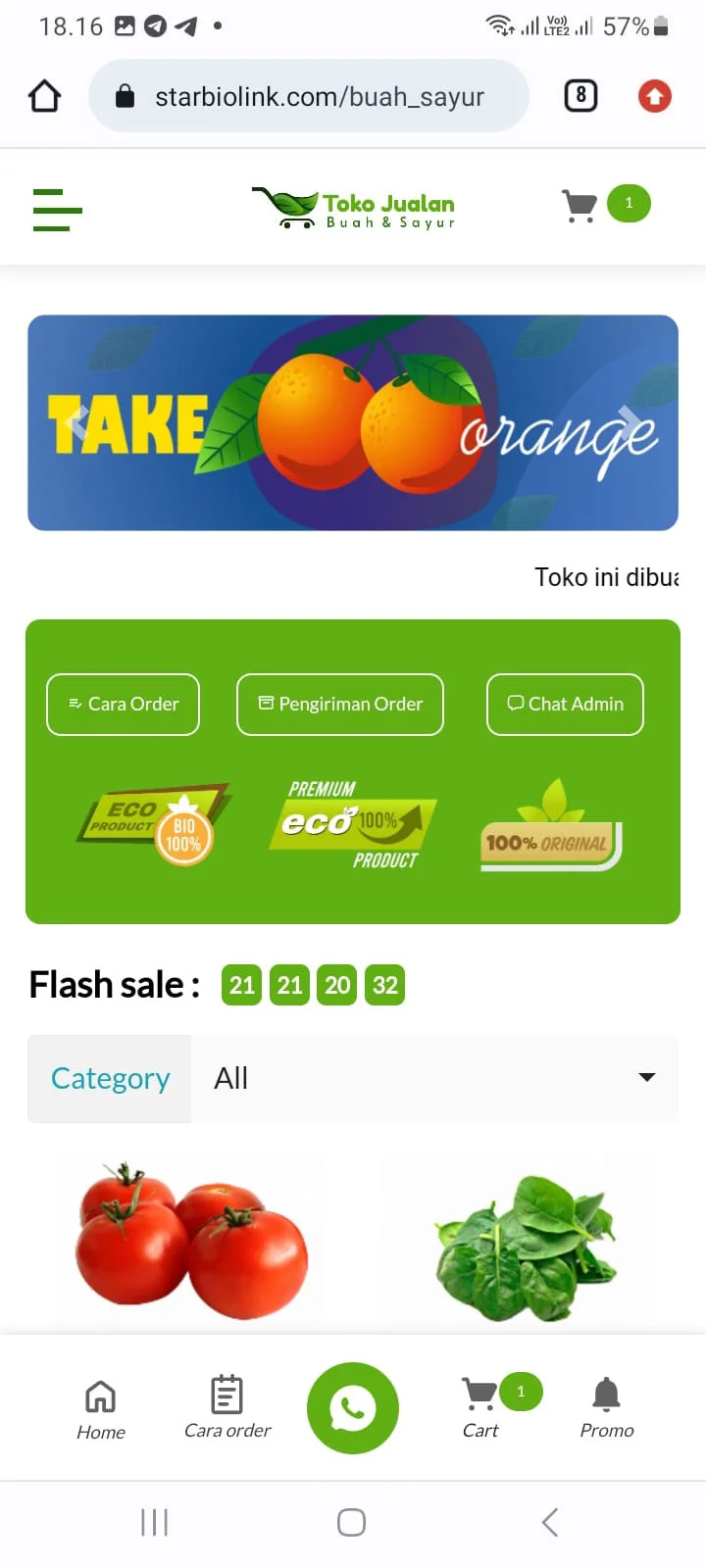Show the previous banner slide

click(76, 423)
